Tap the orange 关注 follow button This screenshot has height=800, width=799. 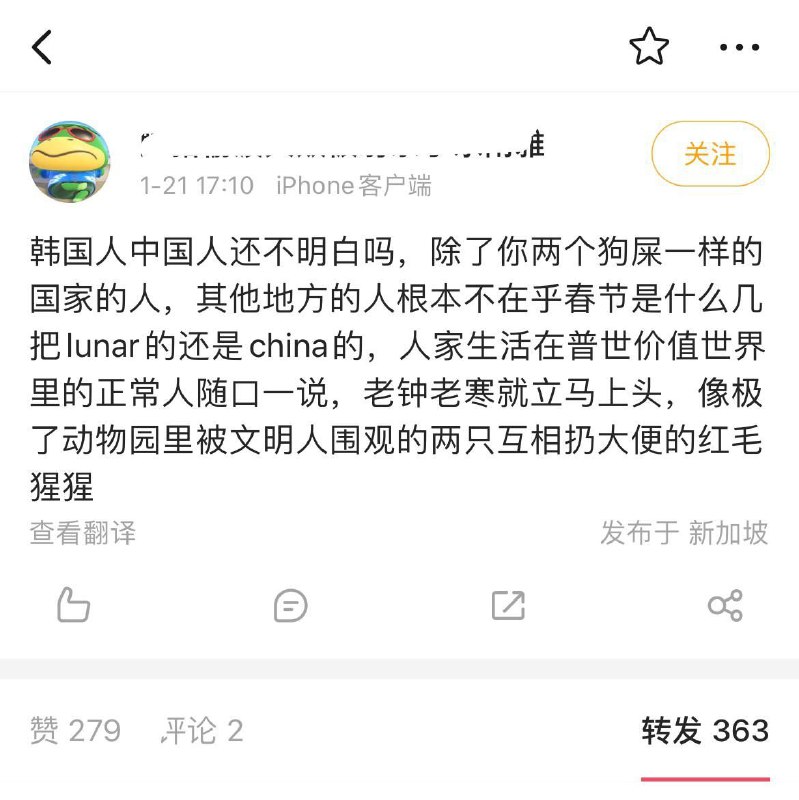709,155
